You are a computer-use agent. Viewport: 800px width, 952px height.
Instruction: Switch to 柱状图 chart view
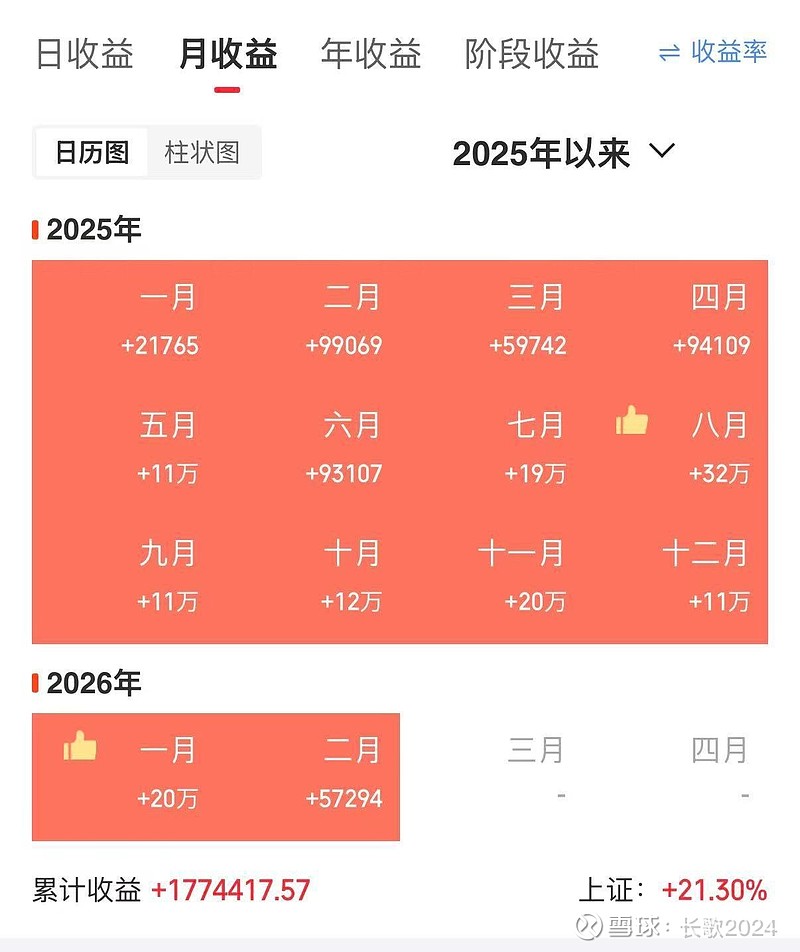tap(203, 152)
